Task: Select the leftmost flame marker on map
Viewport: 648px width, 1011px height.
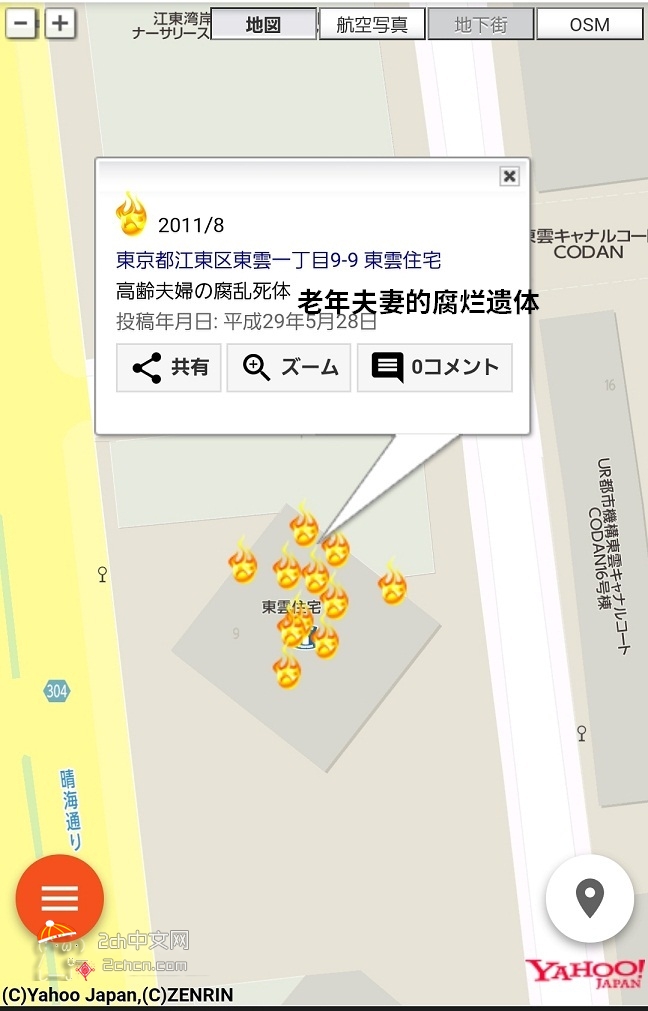Action: (243, 562)
